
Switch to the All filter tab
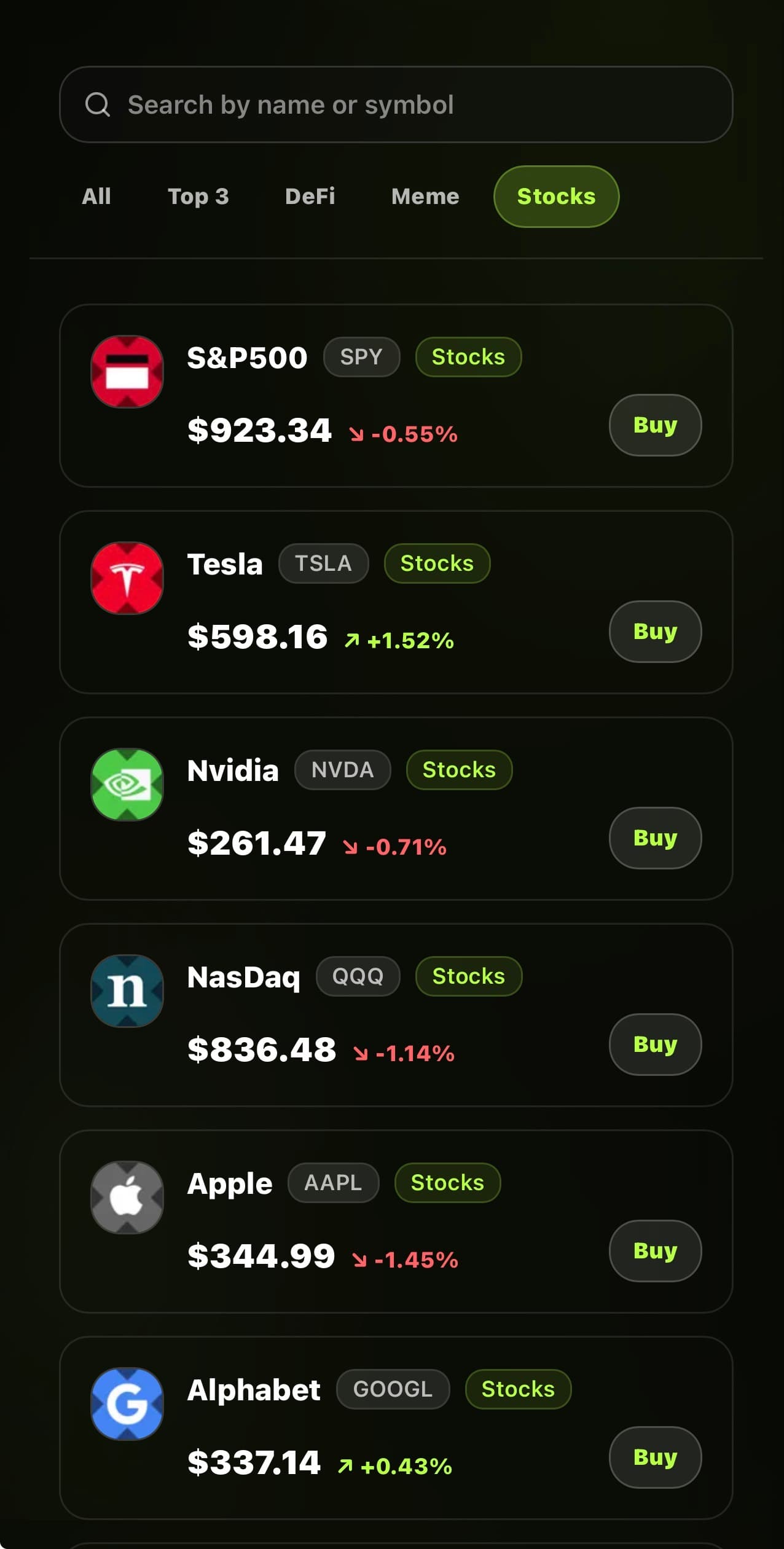96,196
